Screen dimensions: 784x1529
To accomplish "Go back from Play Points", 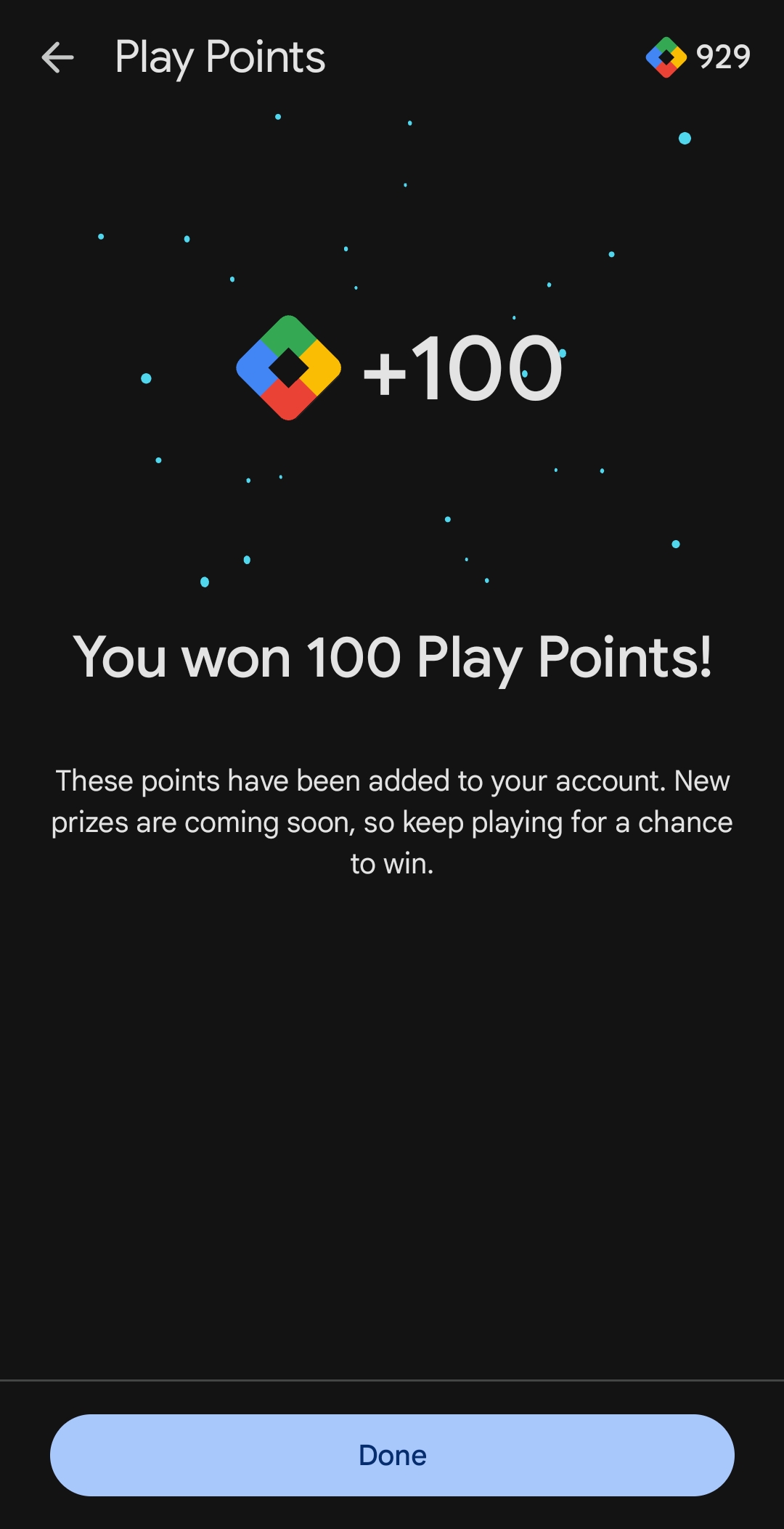I will [57, 57].
